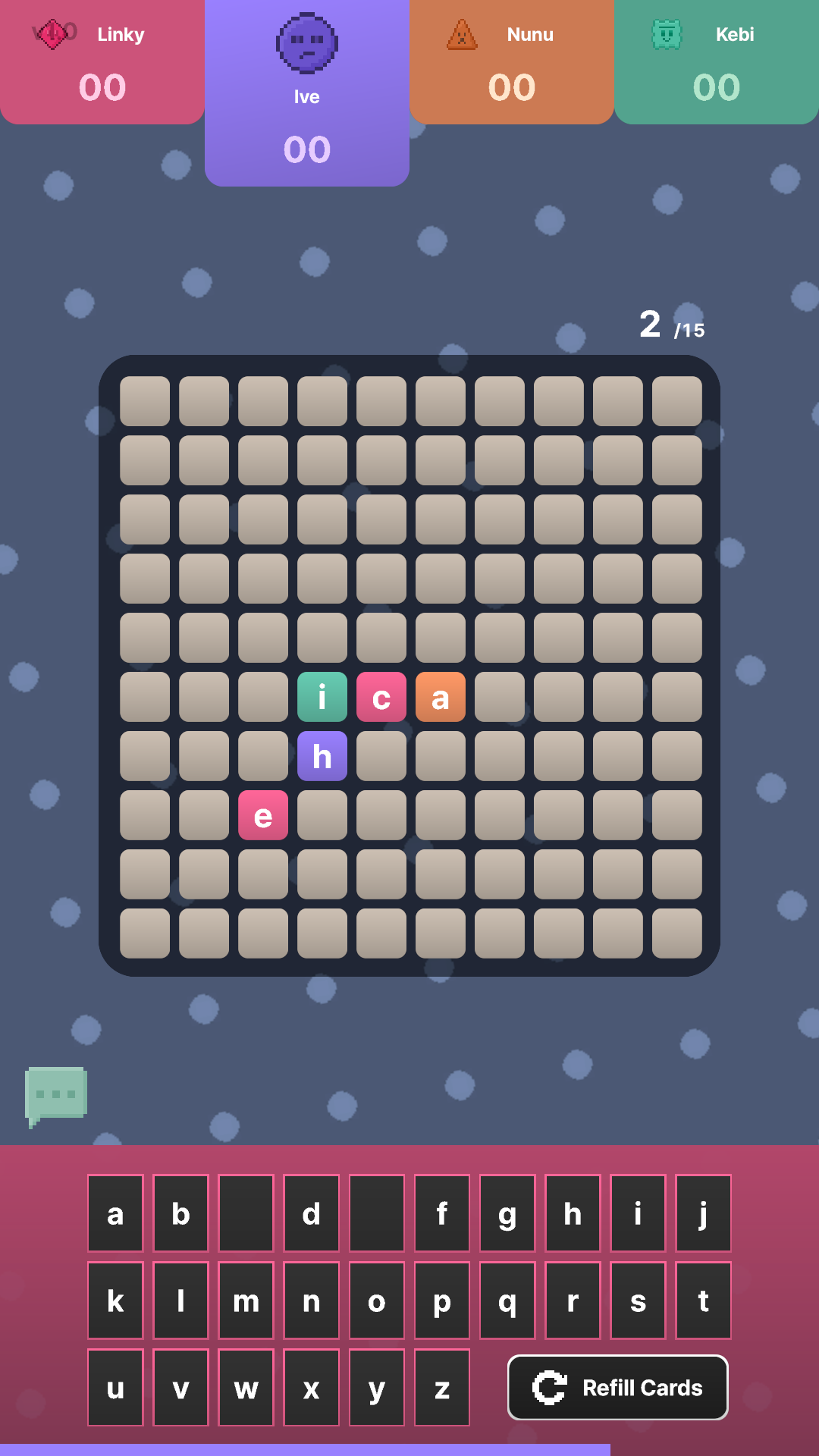This screenshot has width=819, height=1456.
Task: Pick letter card g
Action: pyautogui.click(x=507, y=1213)
